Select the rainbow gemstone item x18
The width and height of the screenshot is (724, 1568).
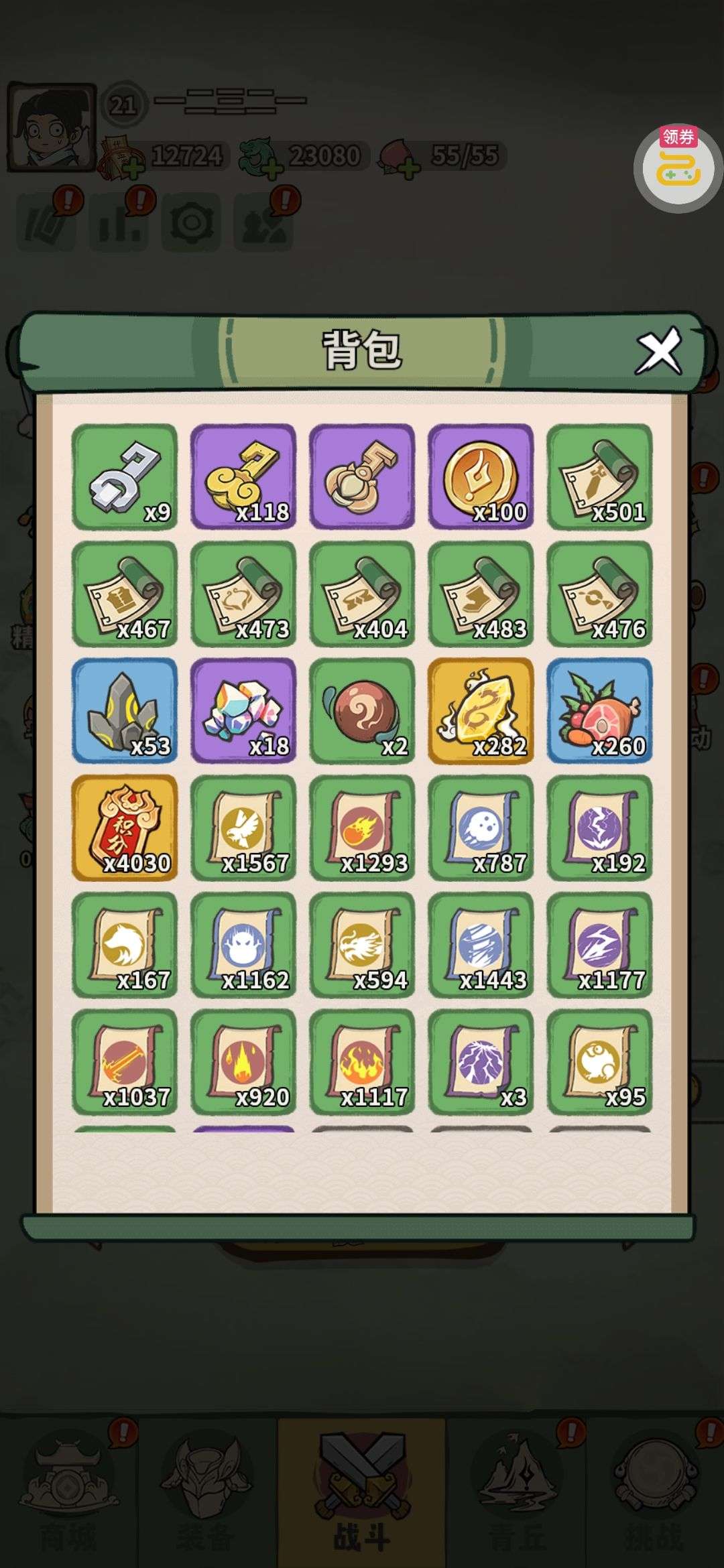243,710
